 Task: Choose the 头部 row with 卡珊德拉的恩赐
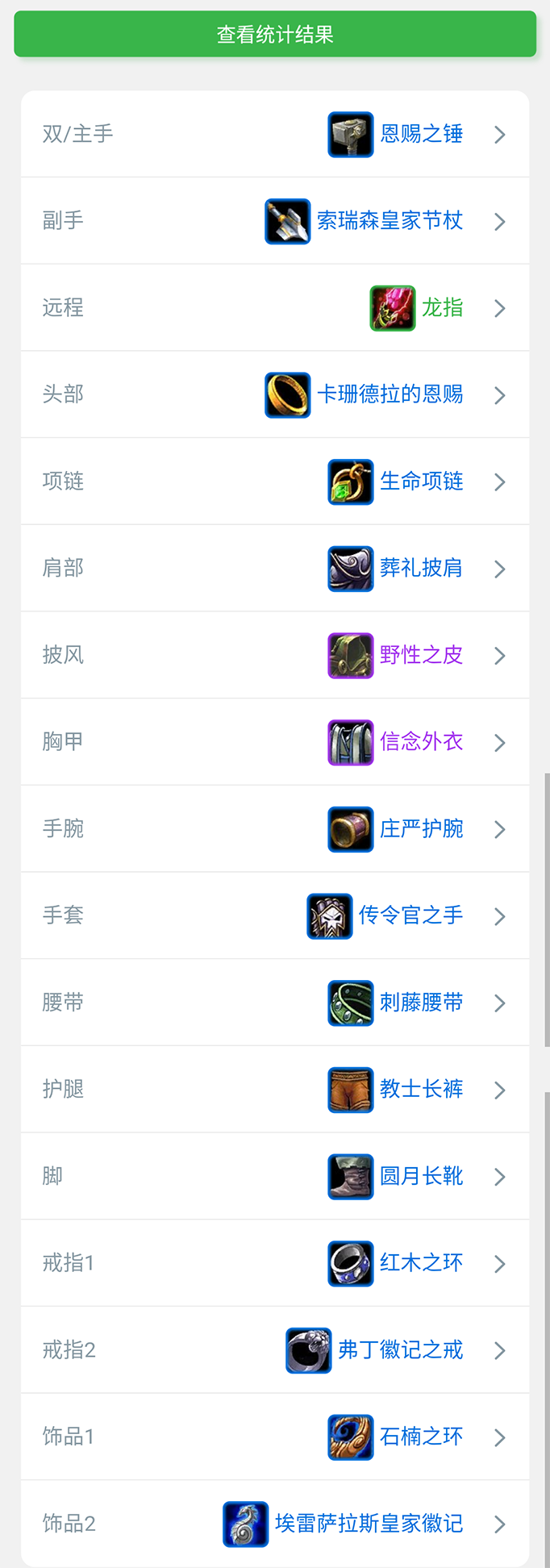coord(275,394)
